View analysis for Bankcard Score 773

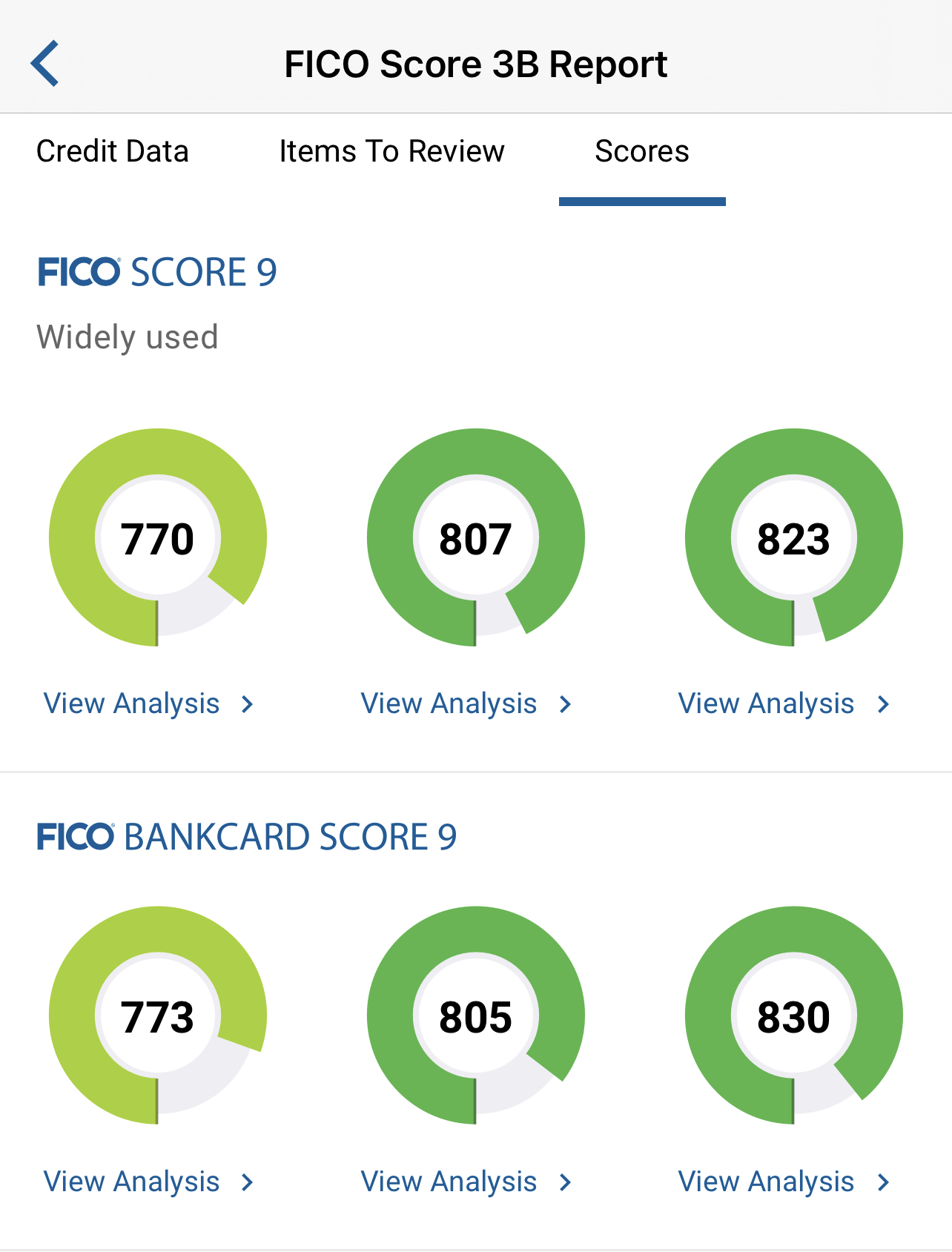click(148, 1182)
